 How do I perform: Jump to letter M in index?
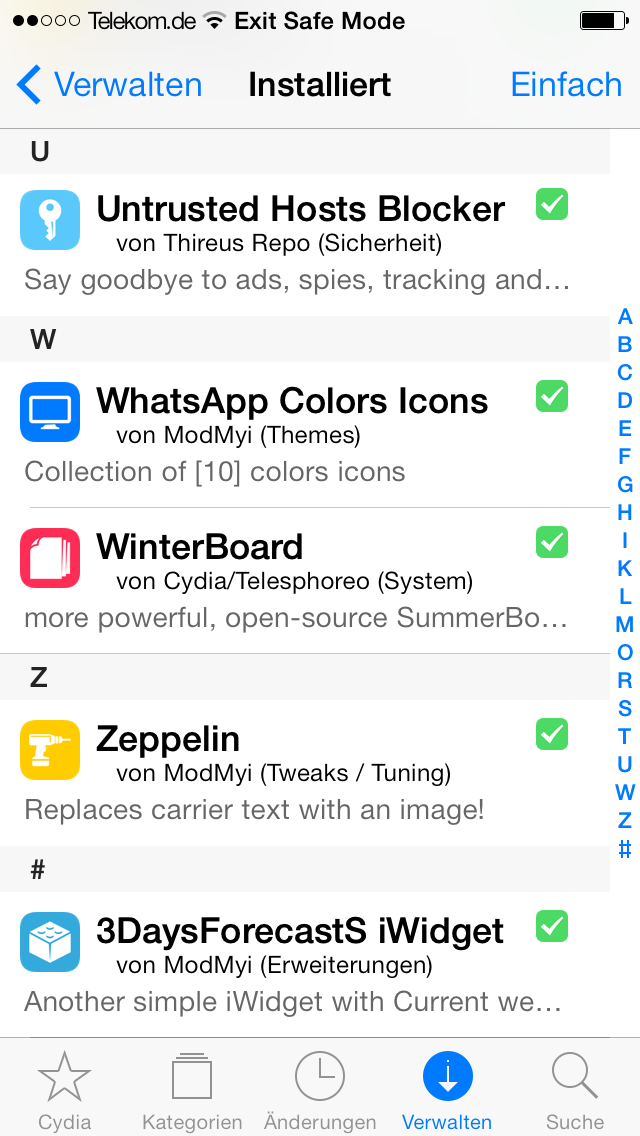click(625, 625)
